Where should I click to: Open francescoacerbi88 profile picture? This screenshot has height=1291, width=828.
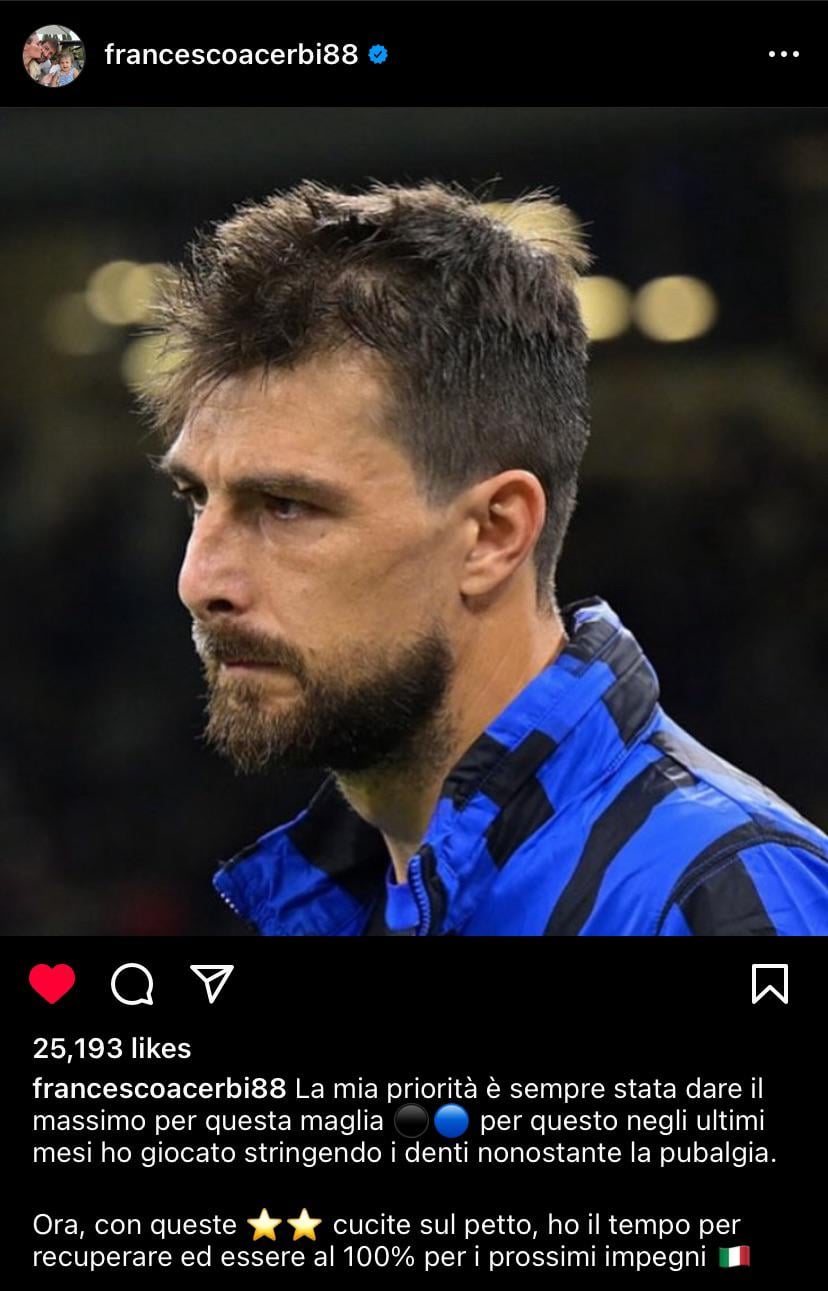(54, 55)
